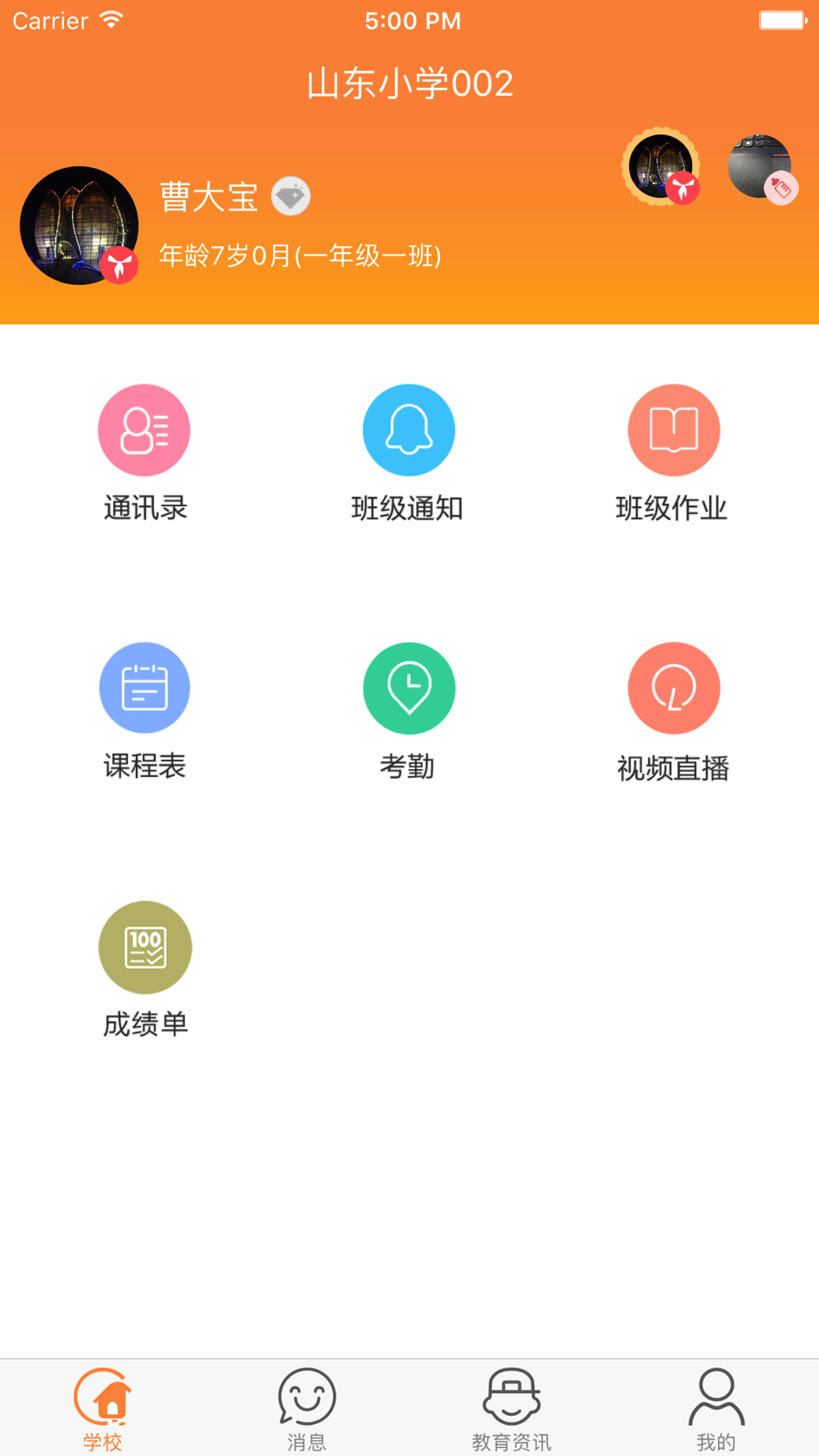The width and height of the screenshot is (819, 1456).
Task: Switch to the 教育资讯 tab
Action: 512,1409
